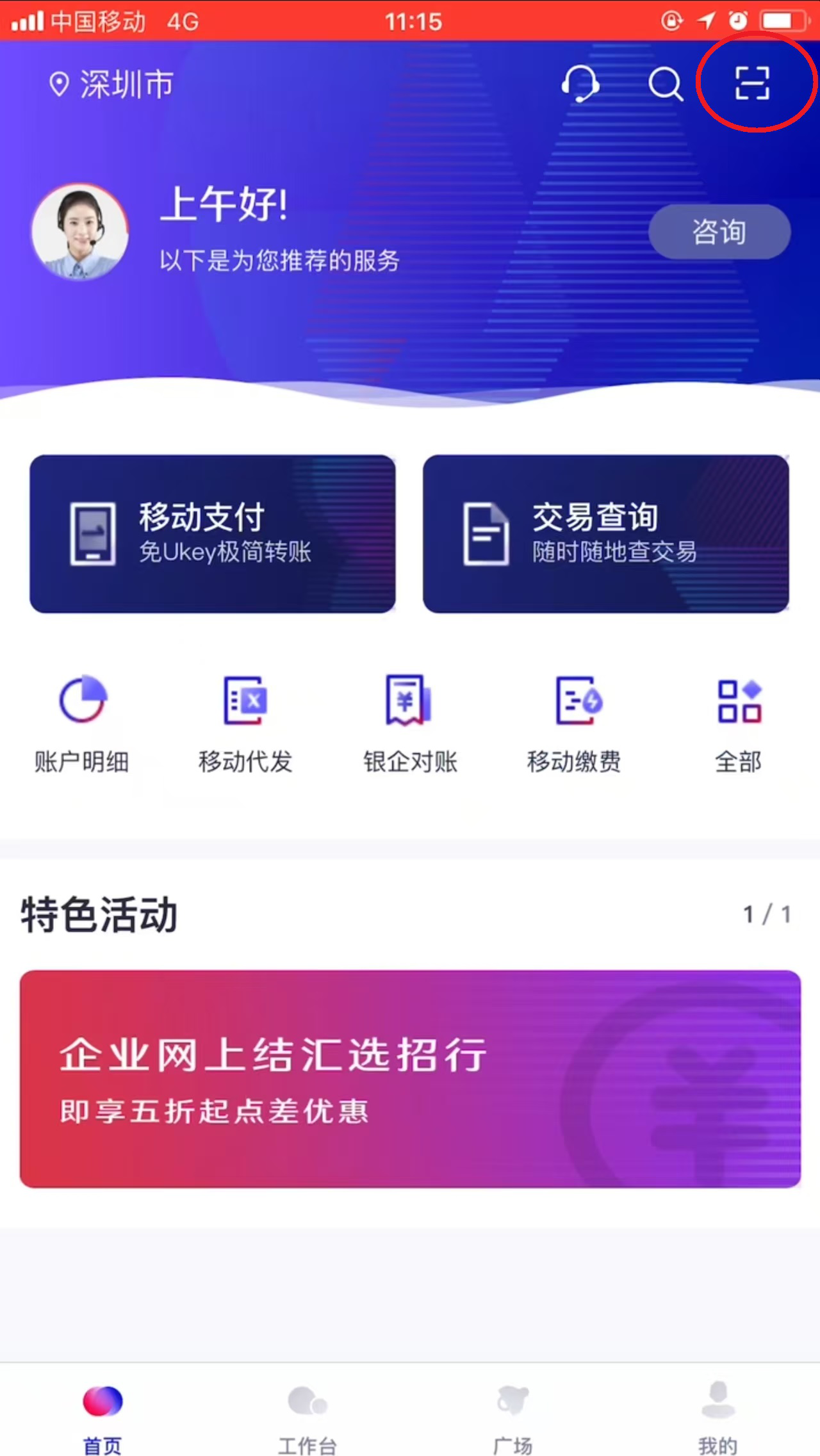This screenshot has height=1456, width=820.
Task: Tap the search magnifier icon
Action: (x=665, y=83)
